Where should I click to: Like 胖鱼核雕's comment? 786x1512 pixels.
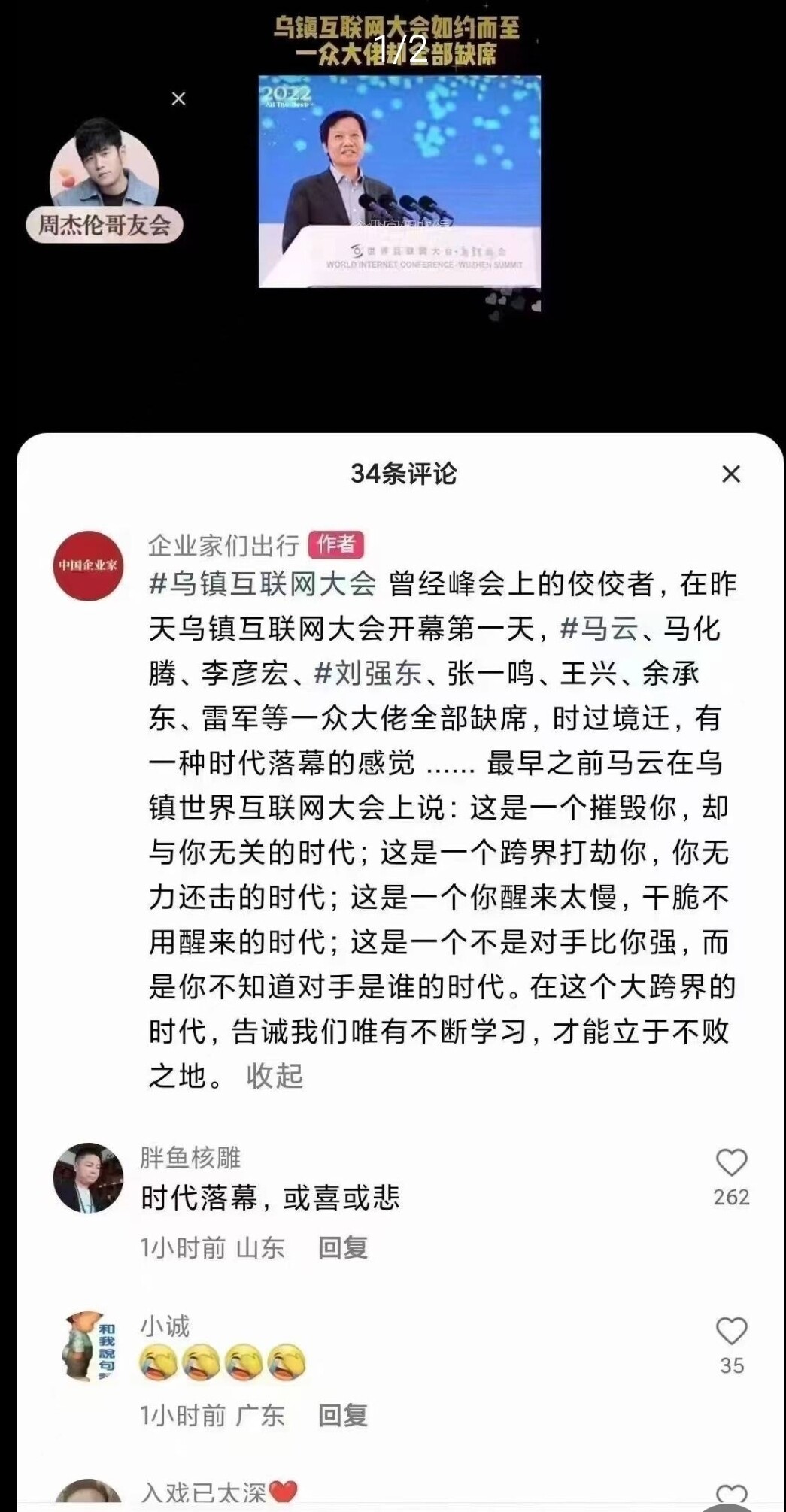tap(730, 1164)
